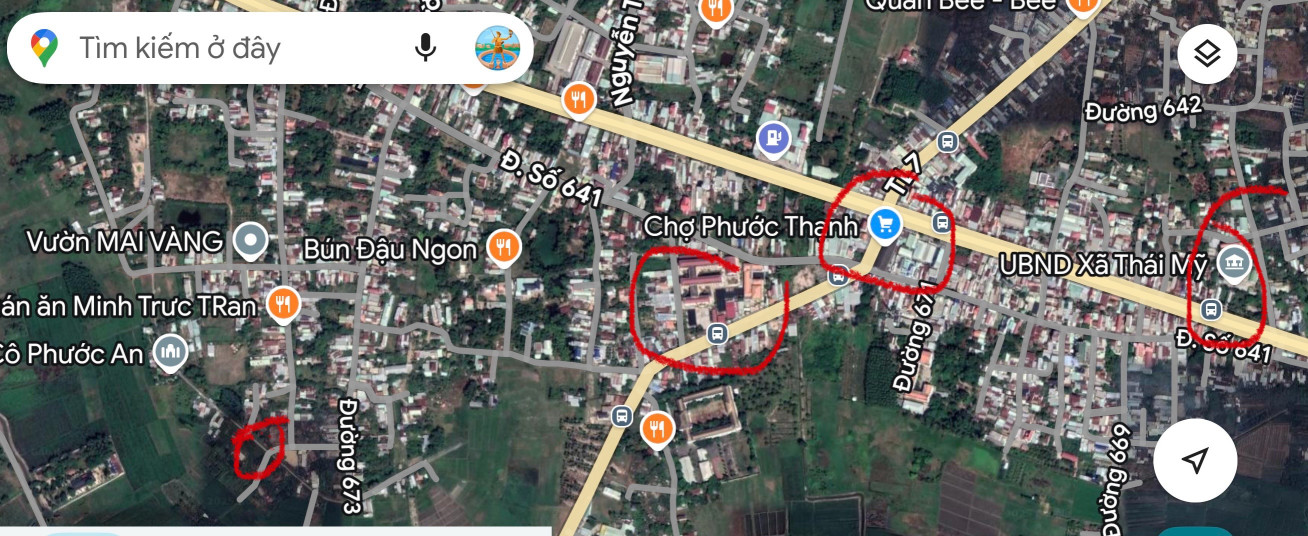
Task: Open the Vườn MAI VÀNG place marker
Action: [249, 240]
